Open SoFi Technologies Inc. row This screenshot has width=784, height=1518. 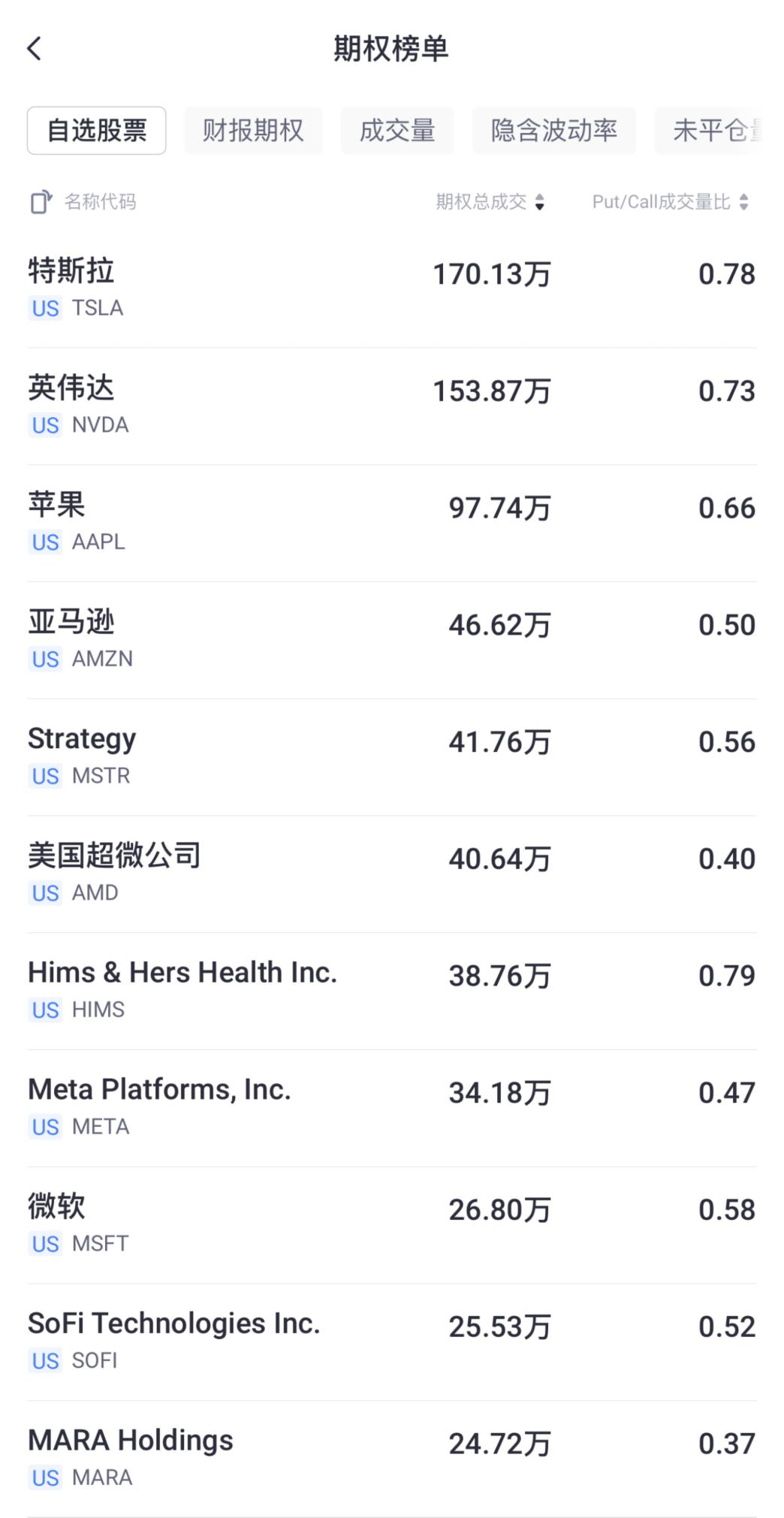pos(392,1343)
